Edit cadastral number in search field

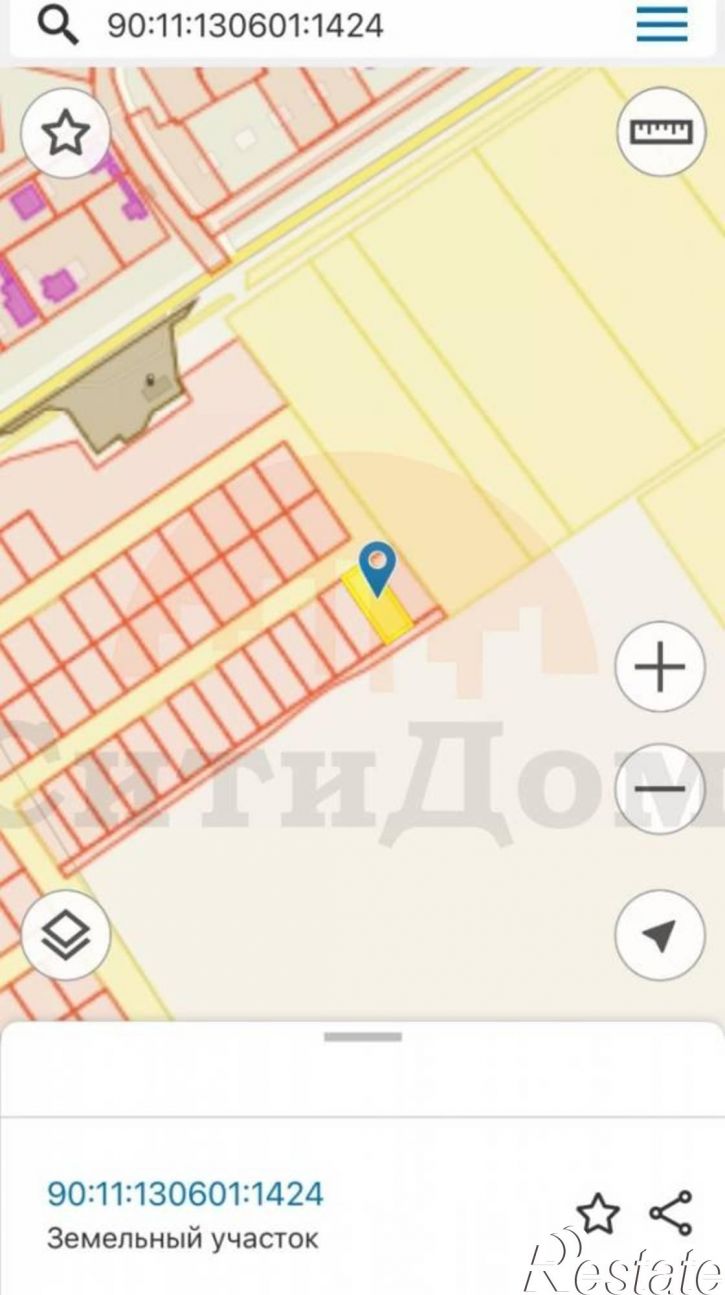tap(245, 25)
